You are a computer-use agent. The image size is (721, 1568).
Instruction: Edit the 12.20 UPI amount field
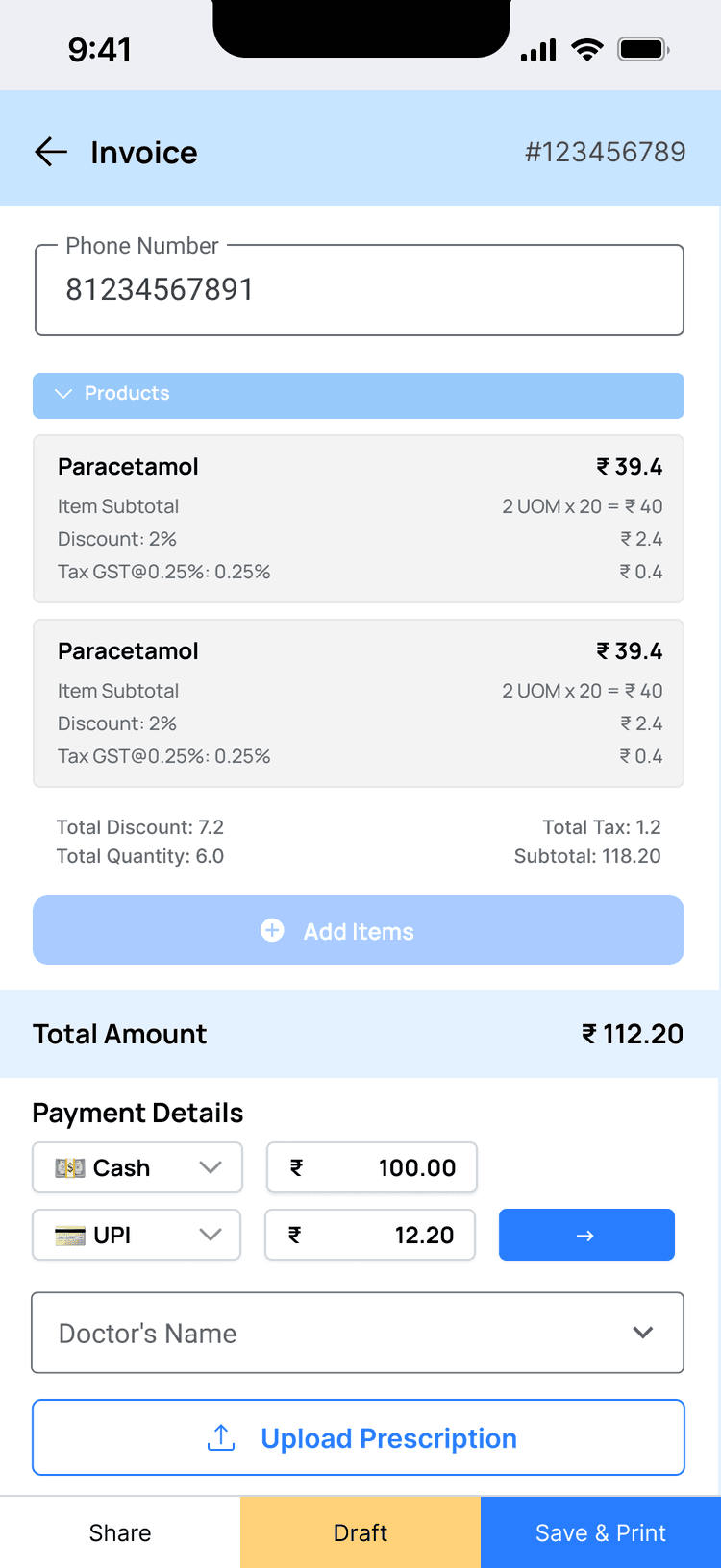pos(370,1235)
